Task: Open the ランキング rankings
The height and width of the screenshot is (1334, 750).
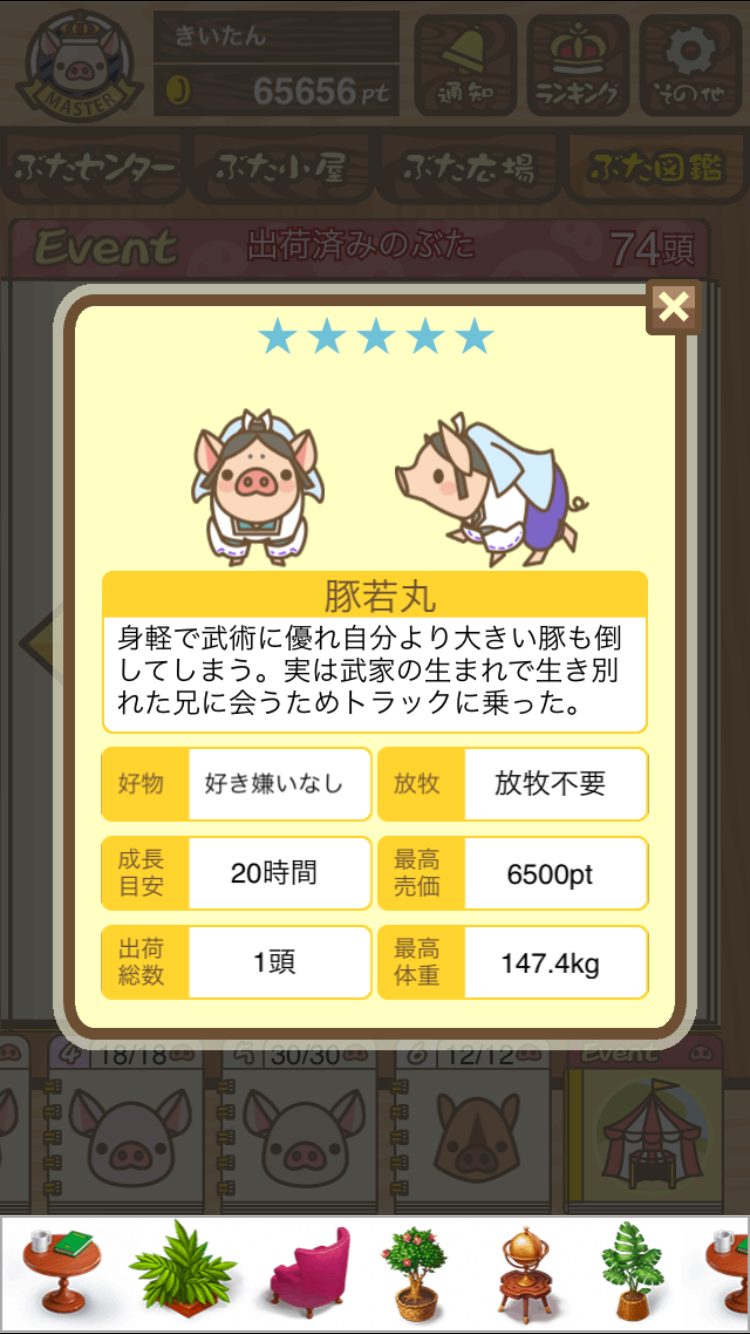Action: [x=578, y=64]
